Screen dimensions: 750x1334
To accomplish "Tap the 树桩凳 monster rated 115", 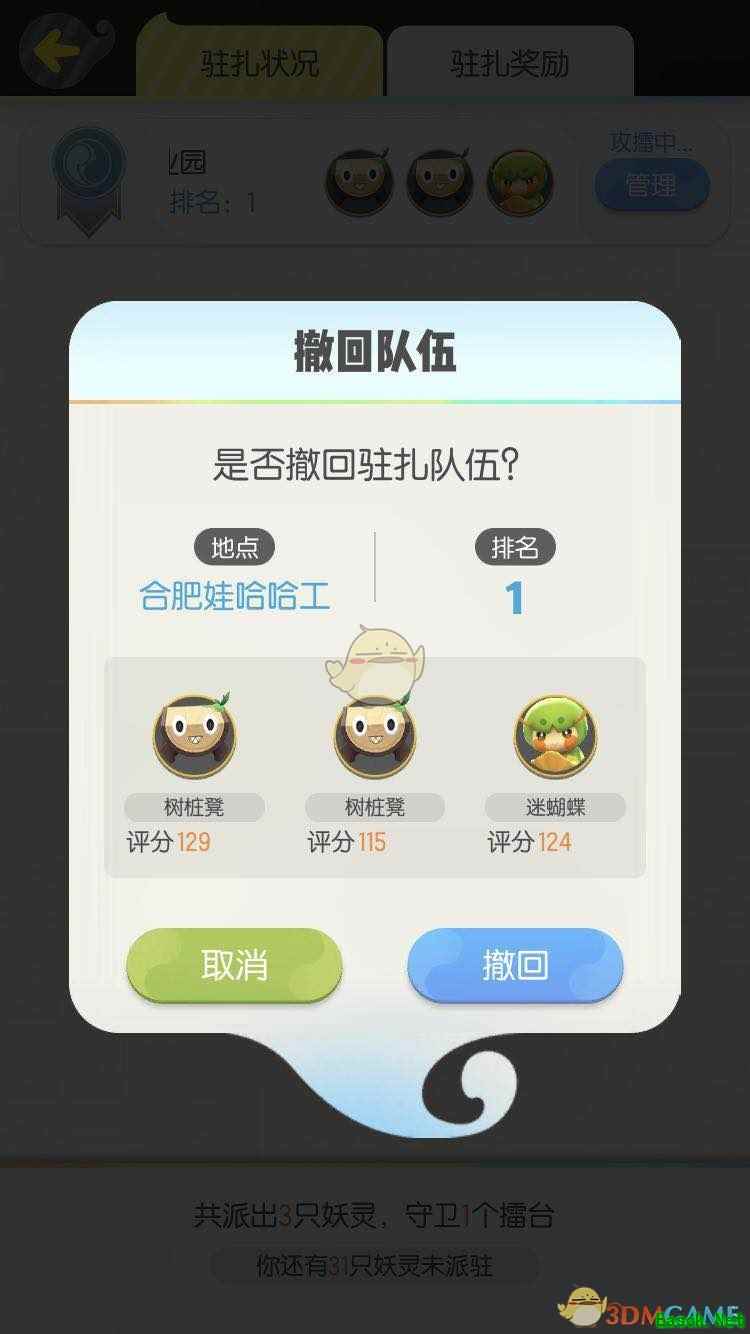I will click(374, 737).
